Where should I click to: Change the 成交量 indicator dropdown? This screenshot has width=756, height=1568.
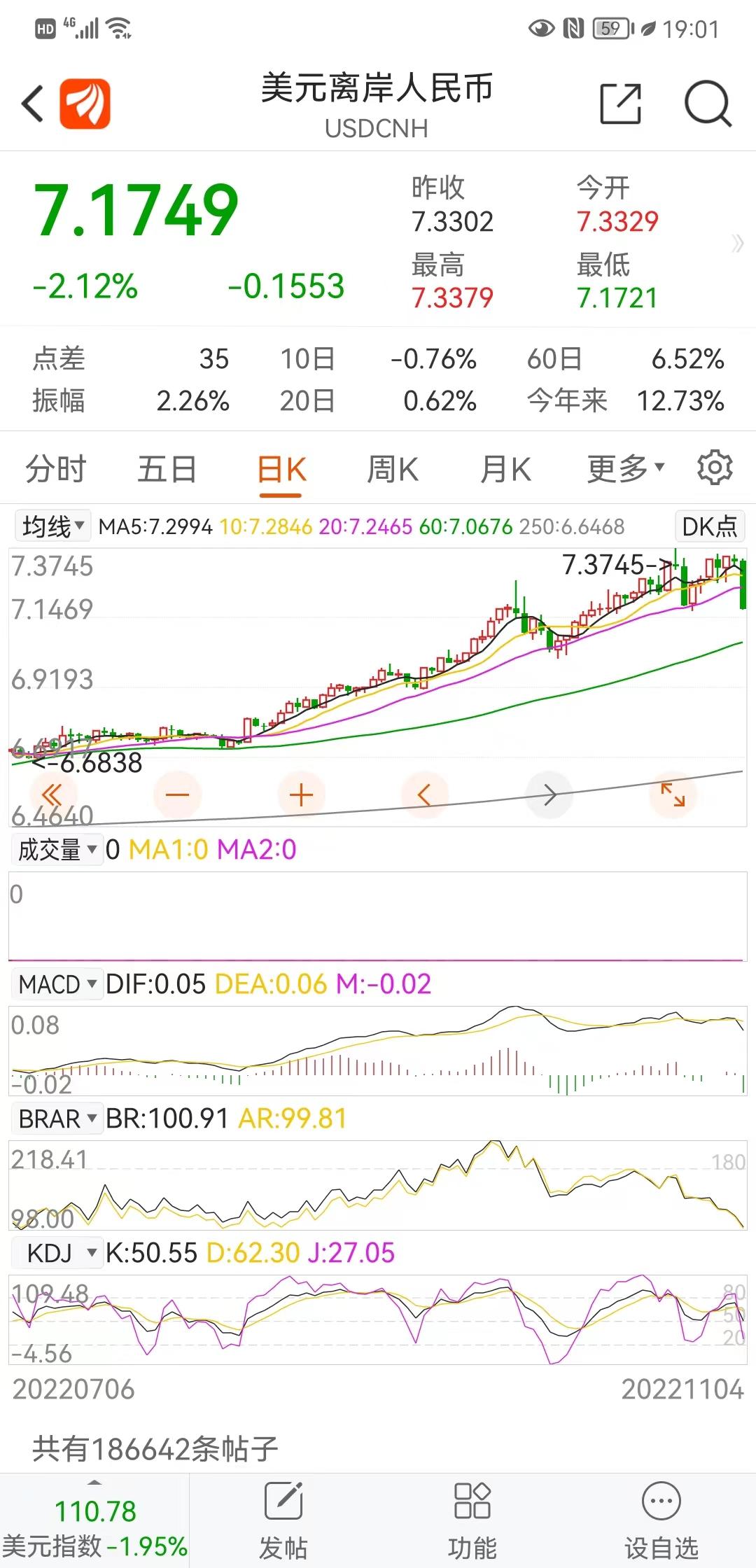point(57,850)
